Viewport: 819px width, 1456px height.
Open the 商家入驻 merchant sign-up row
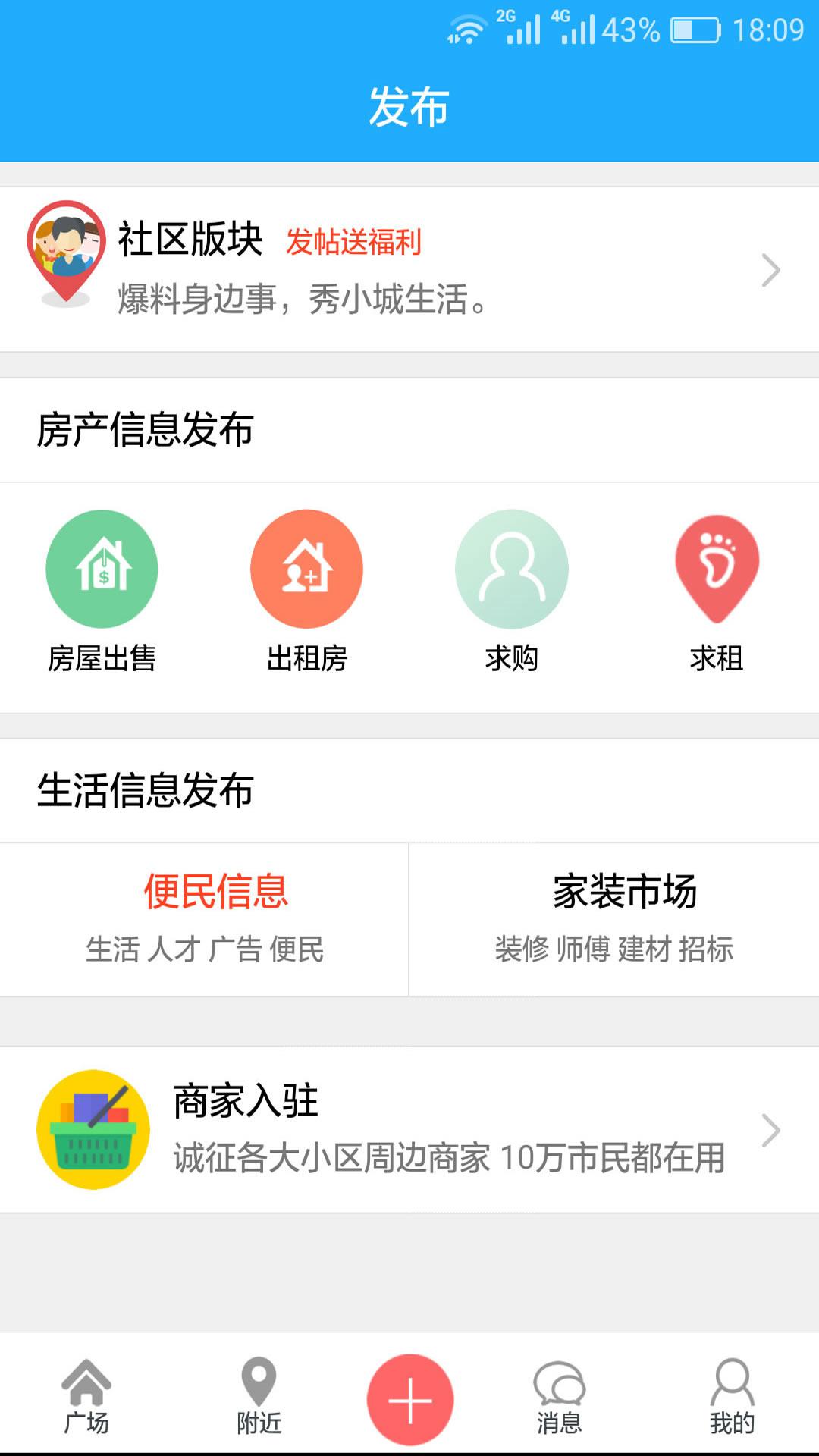pyautogui.click(x=409, y=1130)
